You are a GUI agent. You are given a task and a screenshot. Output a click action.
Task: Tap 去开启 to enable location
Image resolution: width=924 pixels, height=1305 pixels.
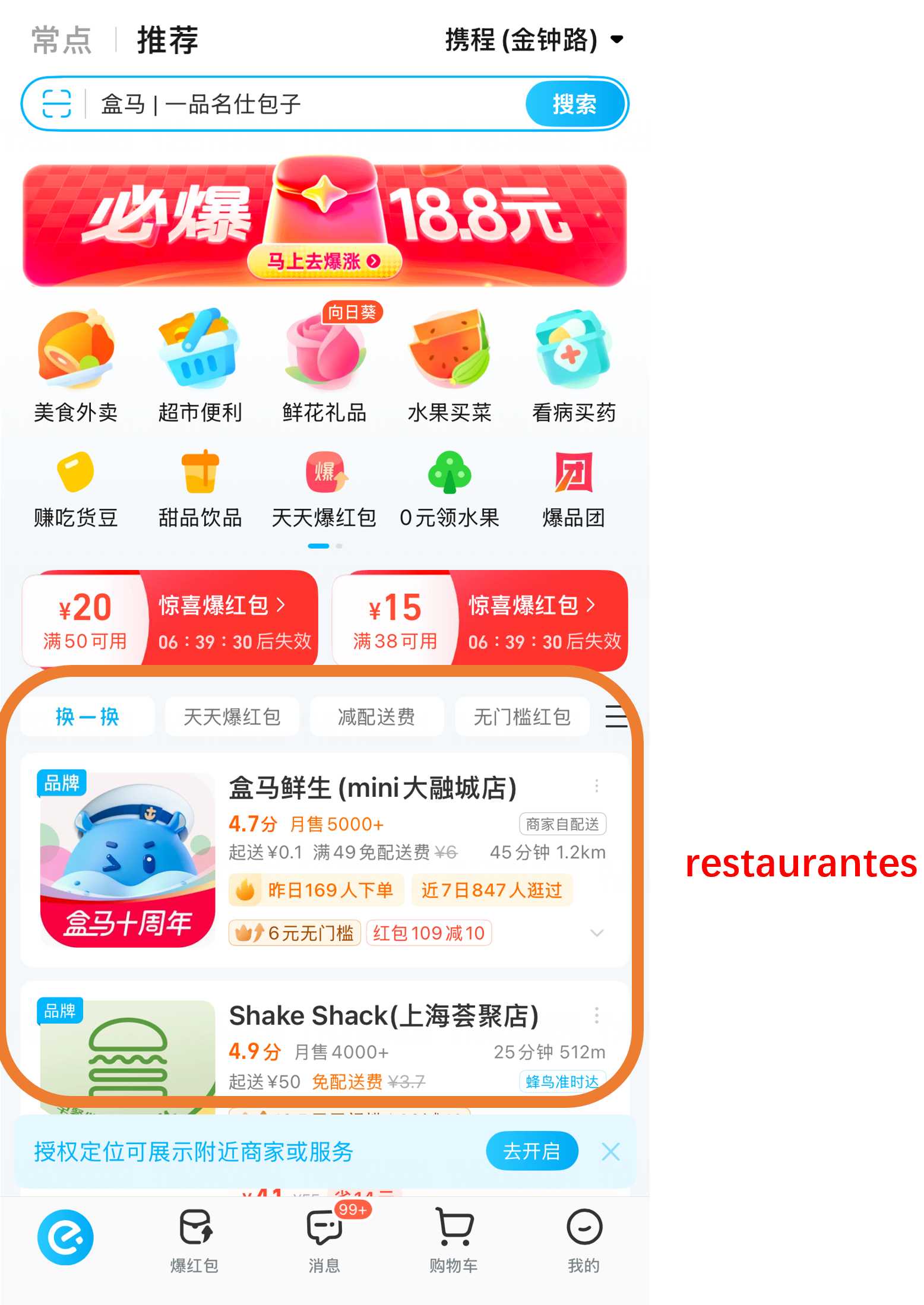click(x=531, y=1151)
